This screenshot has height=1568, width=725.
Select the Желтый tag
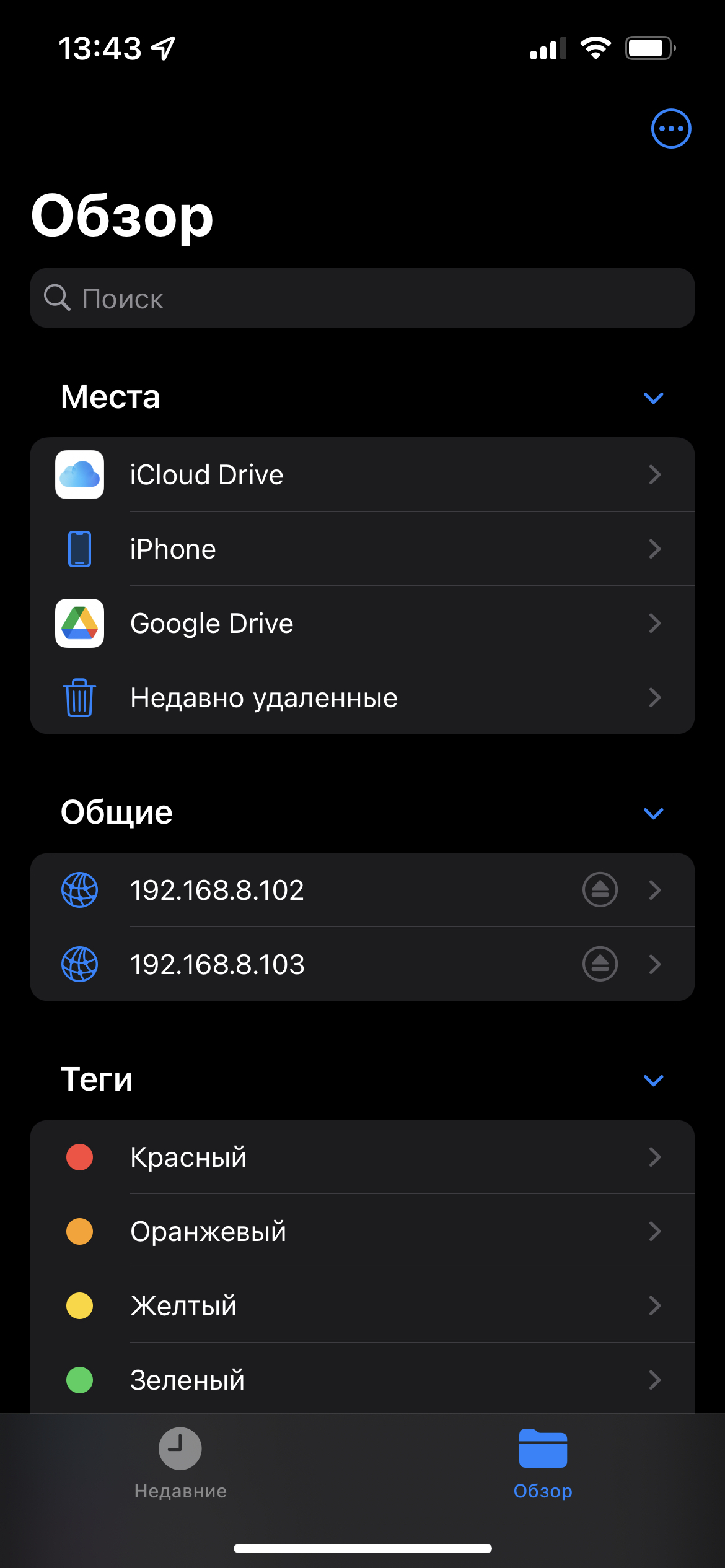[x=362, y=1305]
